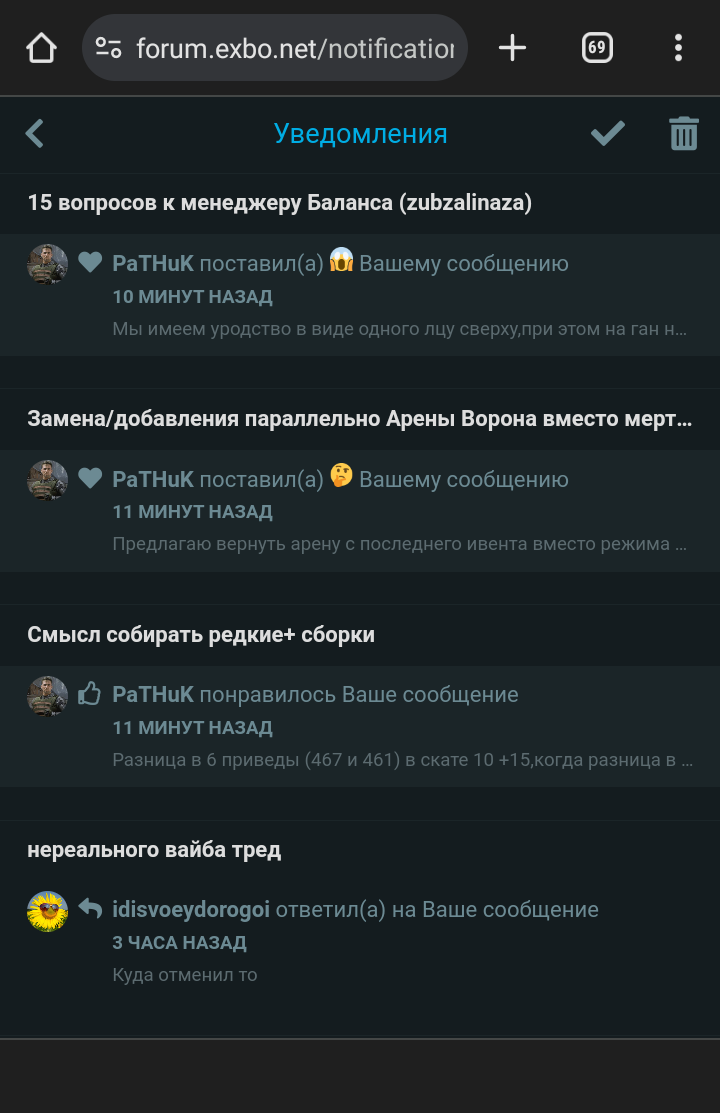
Task: Tap the browser home button
Action: click(x=41, y=47)
